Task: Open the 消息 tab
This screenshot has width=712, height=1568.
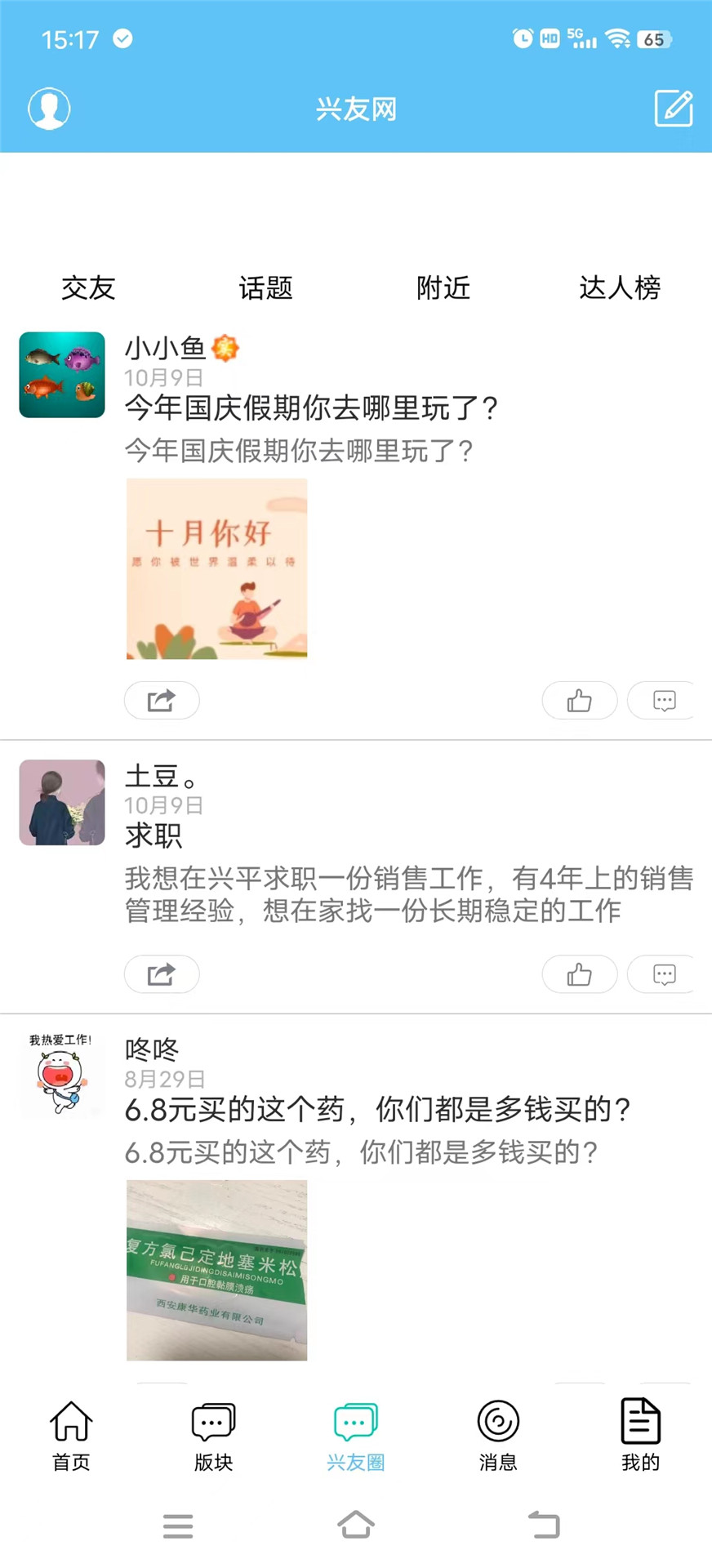Action: tap(498, 1435)
